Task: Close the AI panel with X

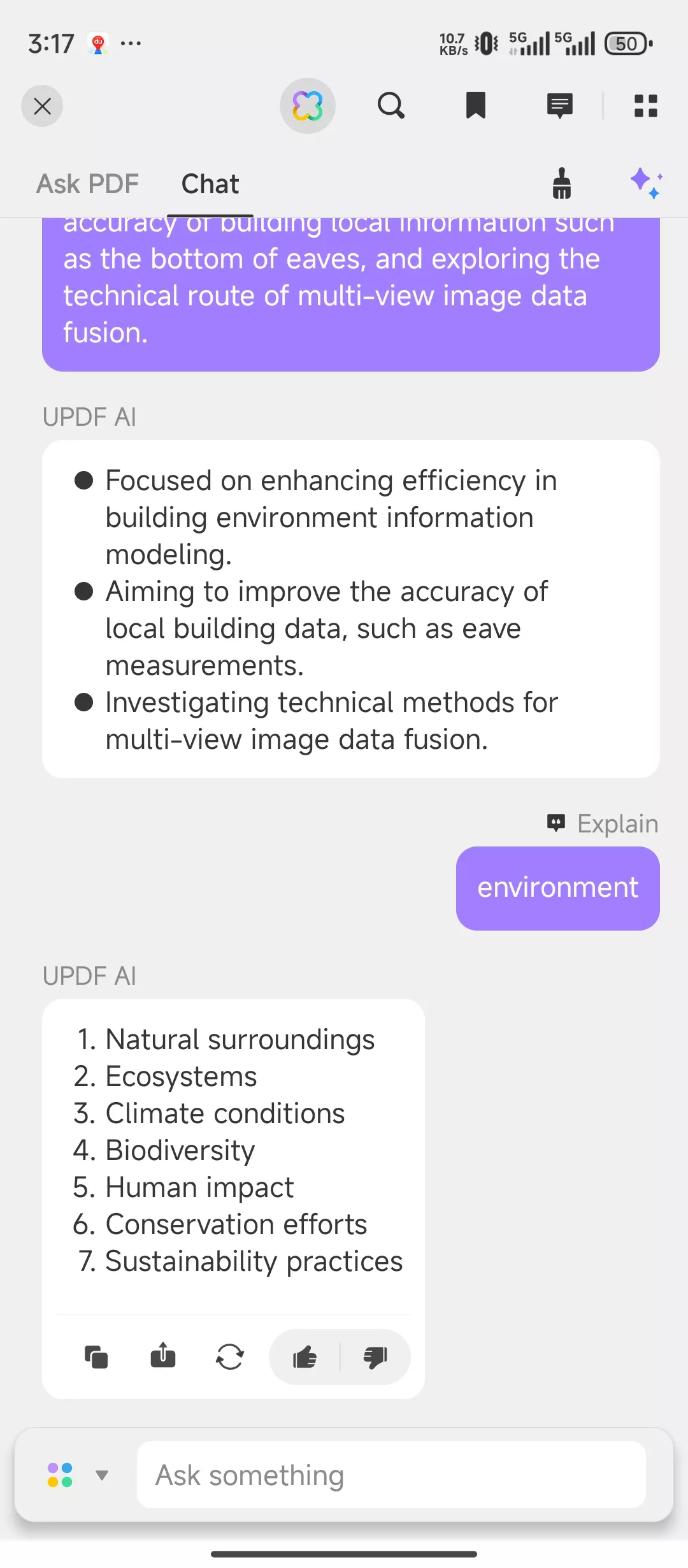Action: pyautogui.click(x=42, y=106)
